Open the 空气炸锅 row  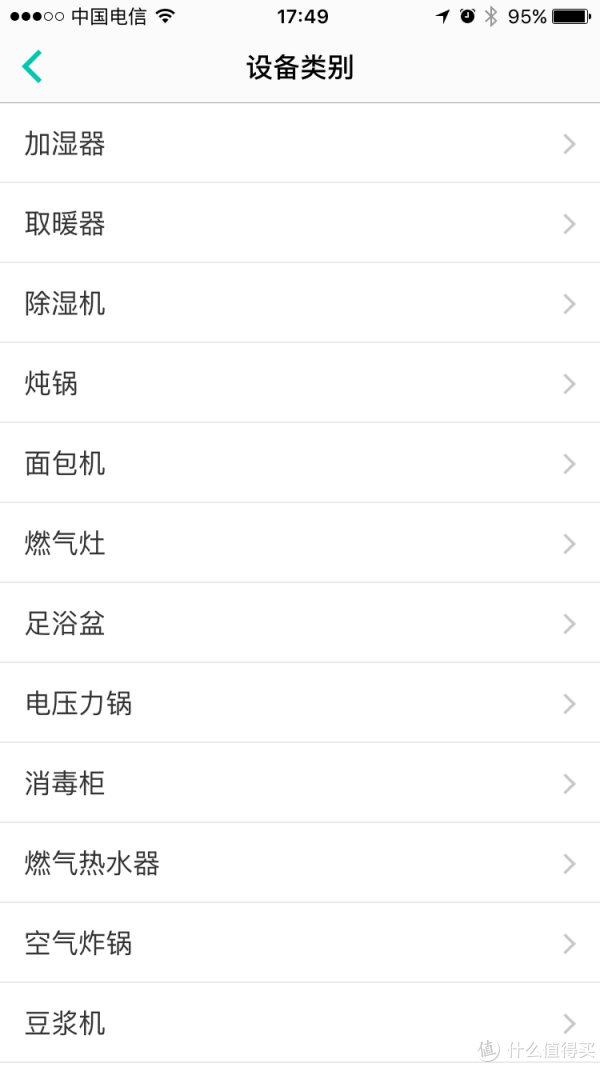pyautogui.click(x=300, y=943)
